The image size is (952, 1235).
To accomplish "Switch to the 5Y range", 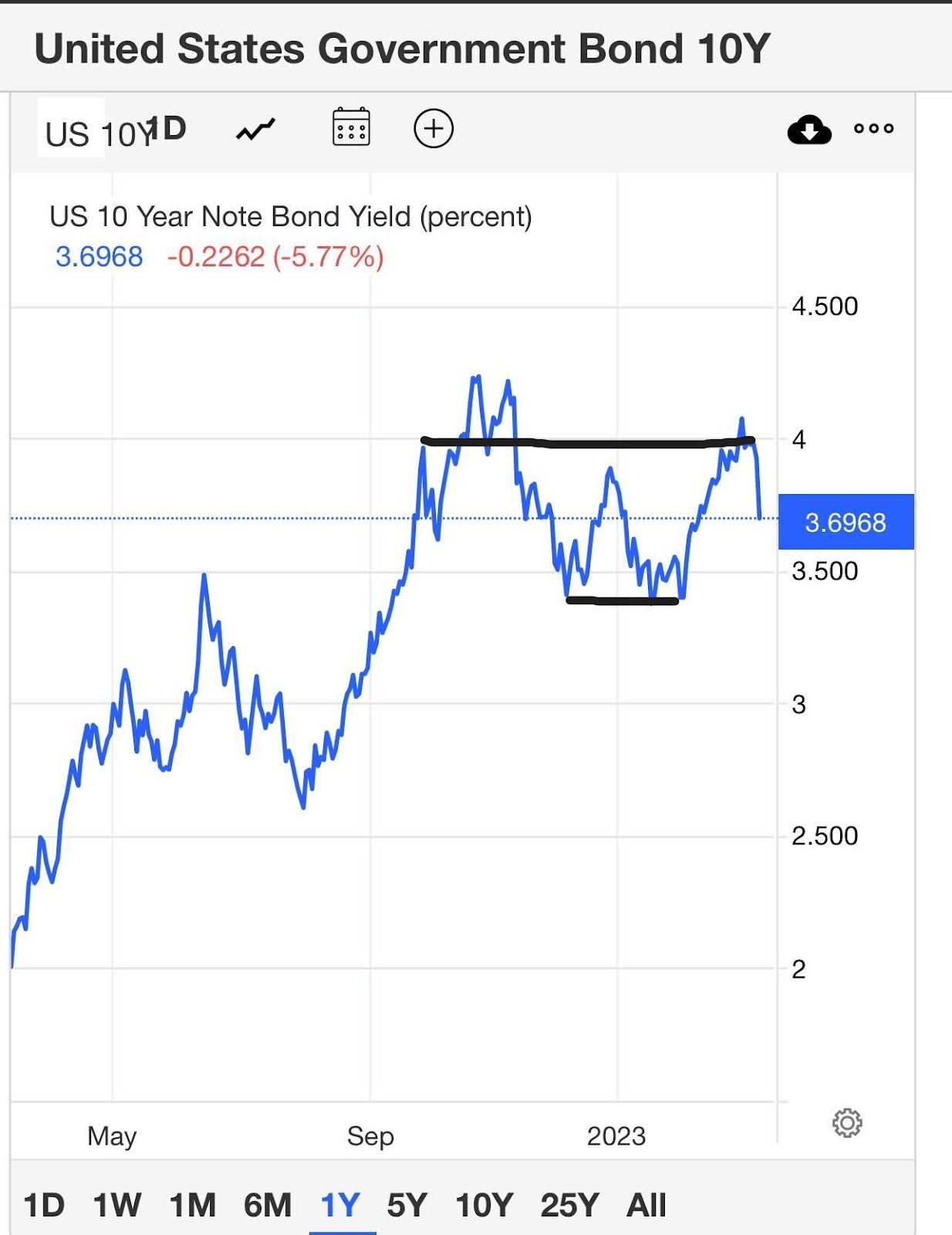I will click(407, 1205).
